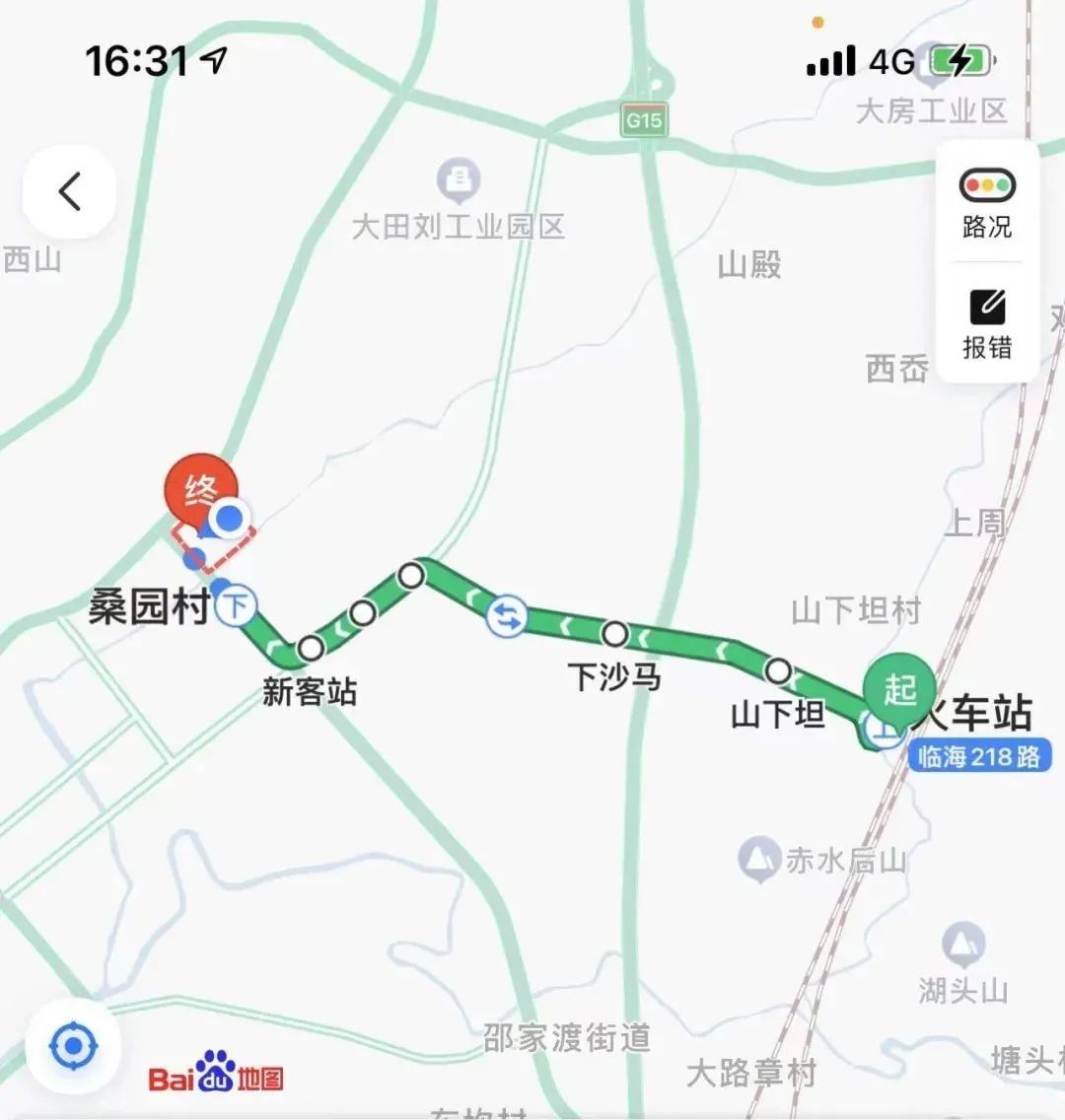This screenshot has width=1065, height=1120.
Task: Tap the 临海218路 bus line label
Action: pyautogui.click(x=979, y=757)
